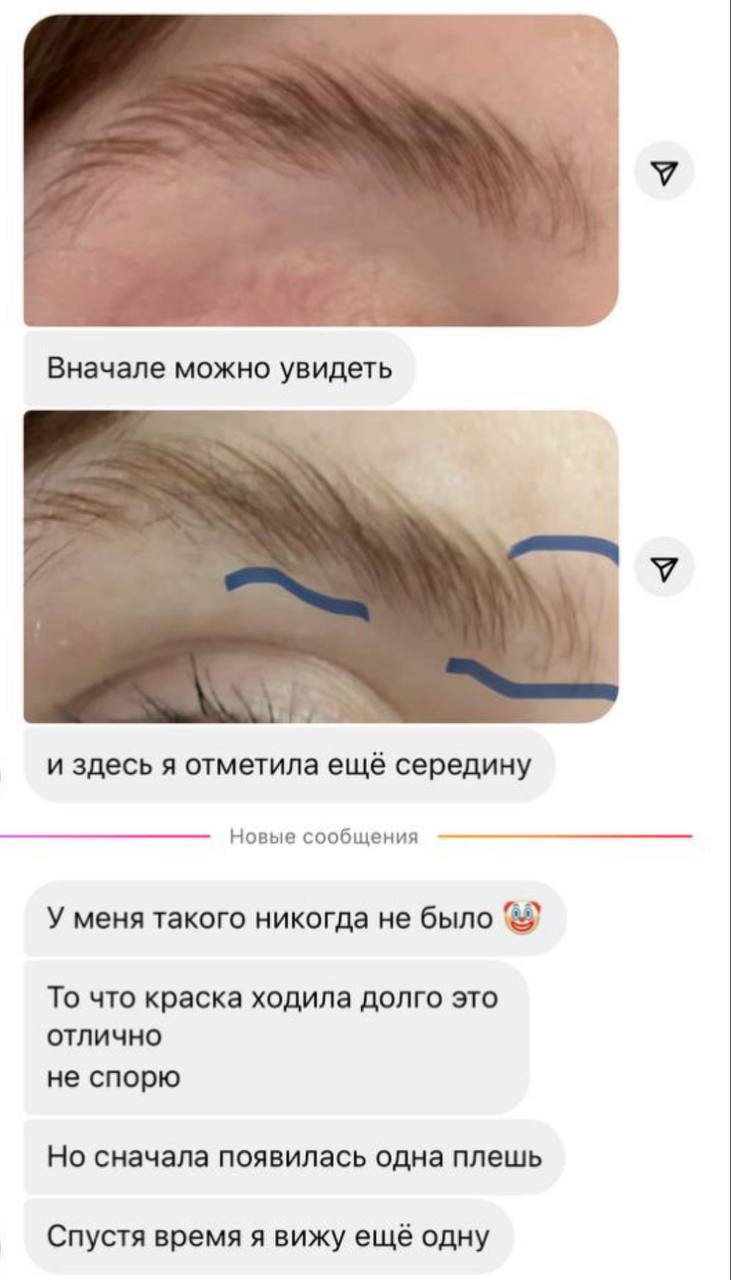Forward the blue-marked eyebrow photo using the share icon

click(x=664, y=567)
